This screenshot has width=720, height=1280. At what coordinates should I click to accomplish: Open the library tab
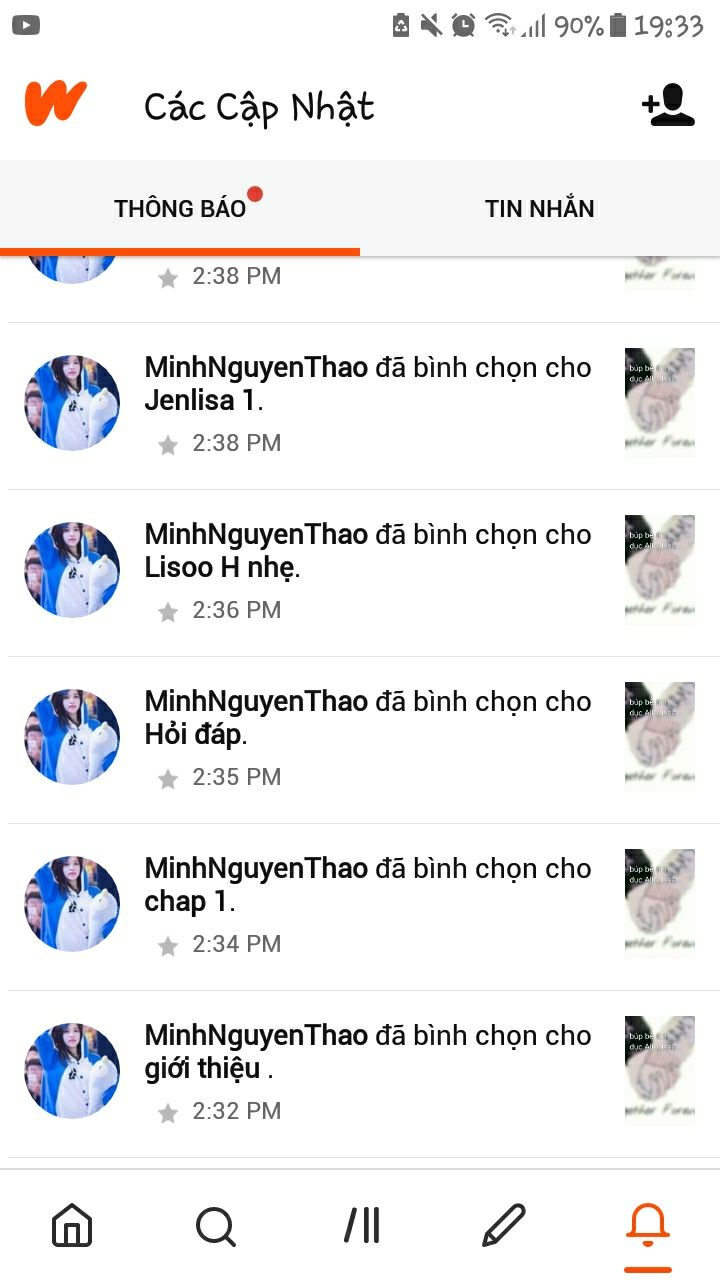coord(361,1225)
